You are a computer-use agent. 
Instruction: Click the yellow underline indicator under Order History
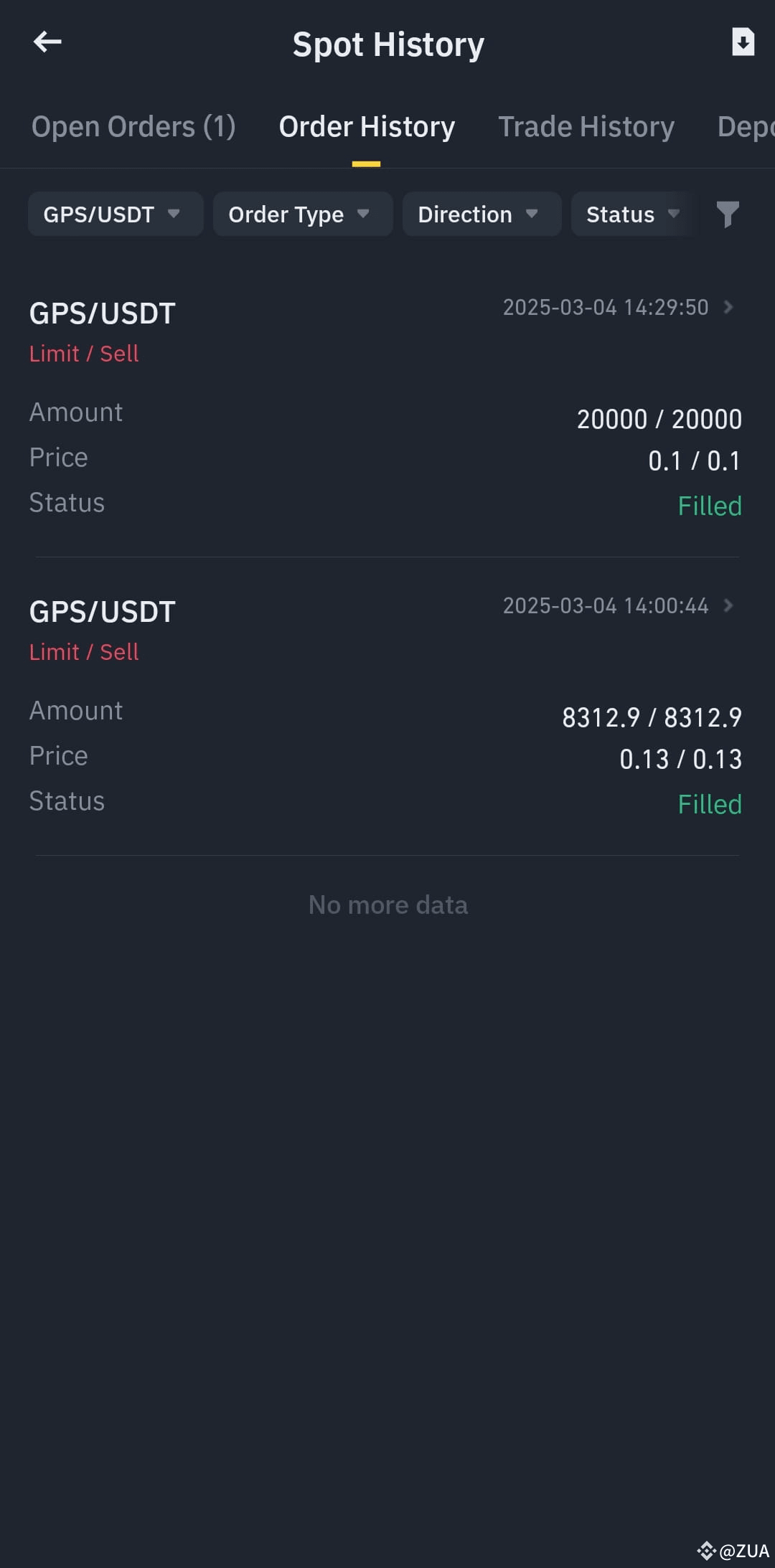(366, 164)
